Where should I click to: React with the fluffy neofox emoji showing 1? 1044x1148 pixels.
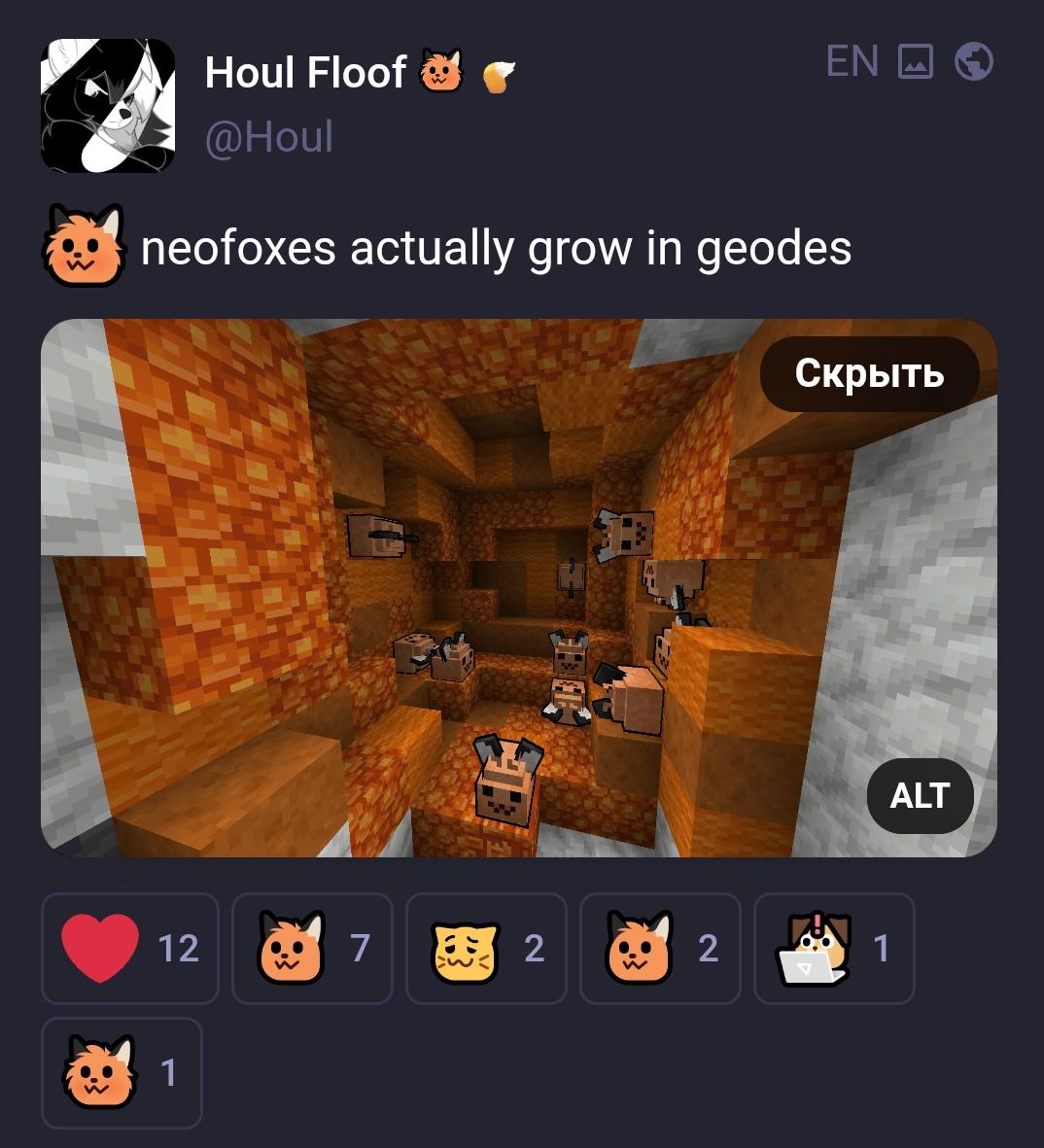pos(122,1072)
